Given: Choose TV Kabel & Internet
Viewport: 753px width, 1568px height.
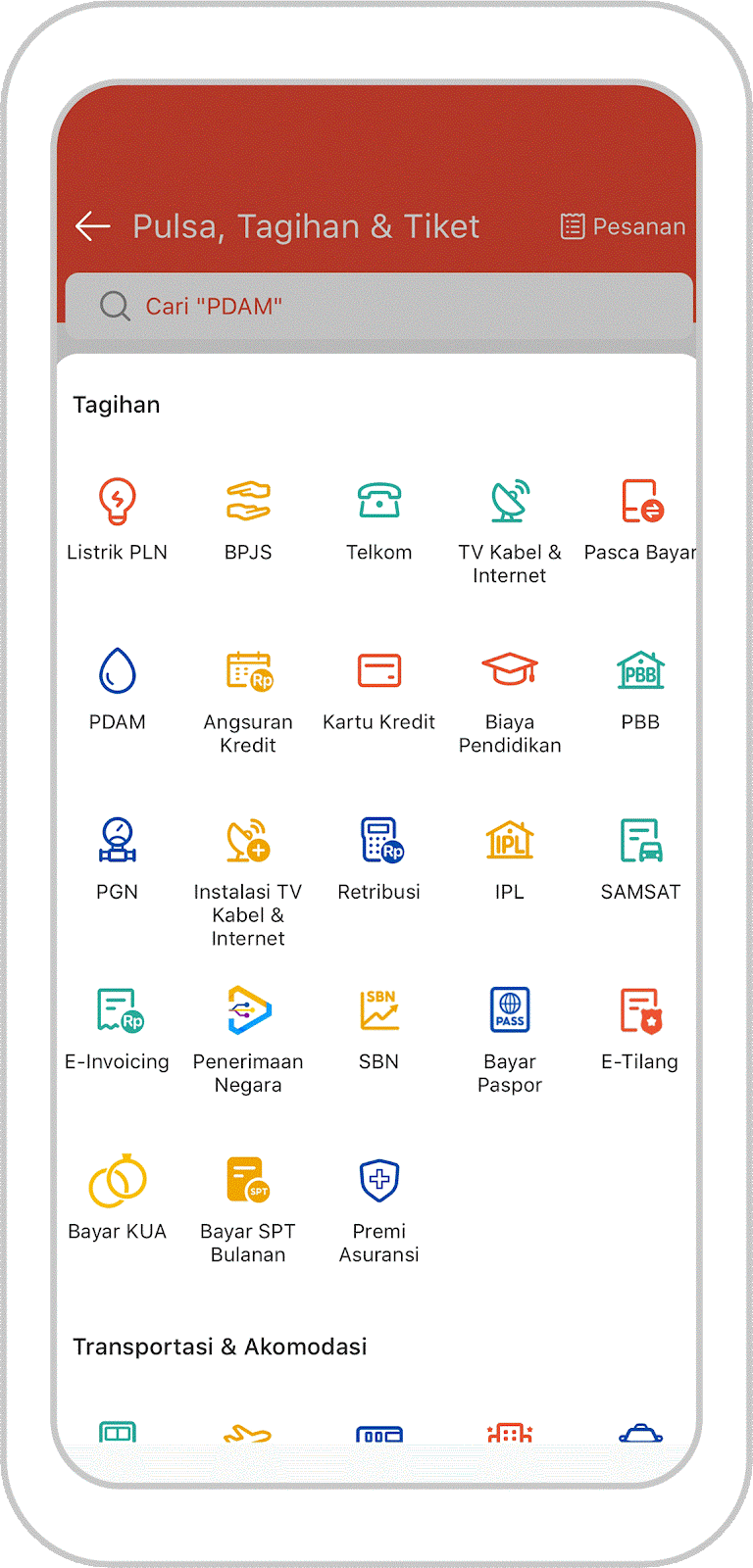Looking at the screenshot, I should click(x=510, y=524).
